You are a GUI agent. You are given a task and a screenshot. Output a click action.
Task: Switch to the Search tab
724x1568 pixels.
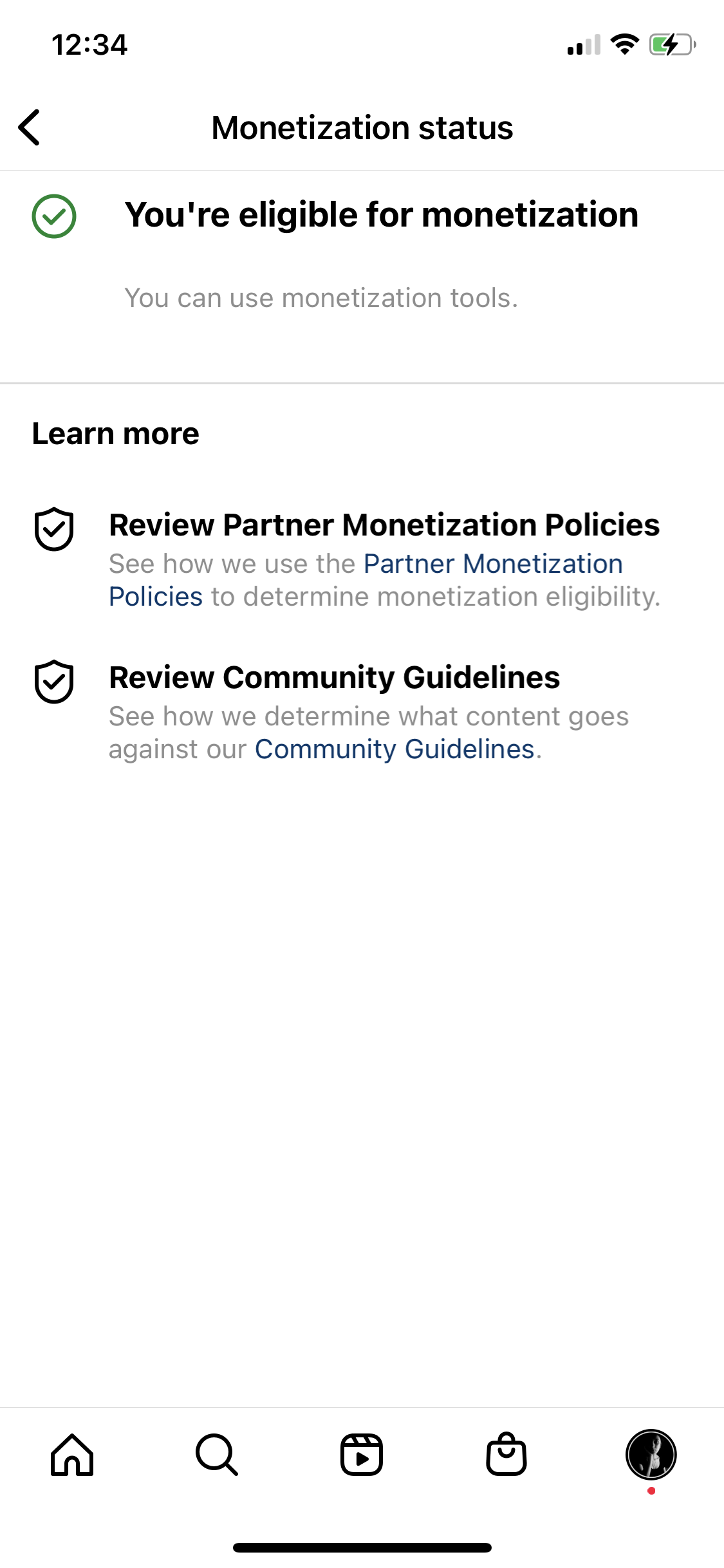pyautogui.click(x=217, y=1455)
